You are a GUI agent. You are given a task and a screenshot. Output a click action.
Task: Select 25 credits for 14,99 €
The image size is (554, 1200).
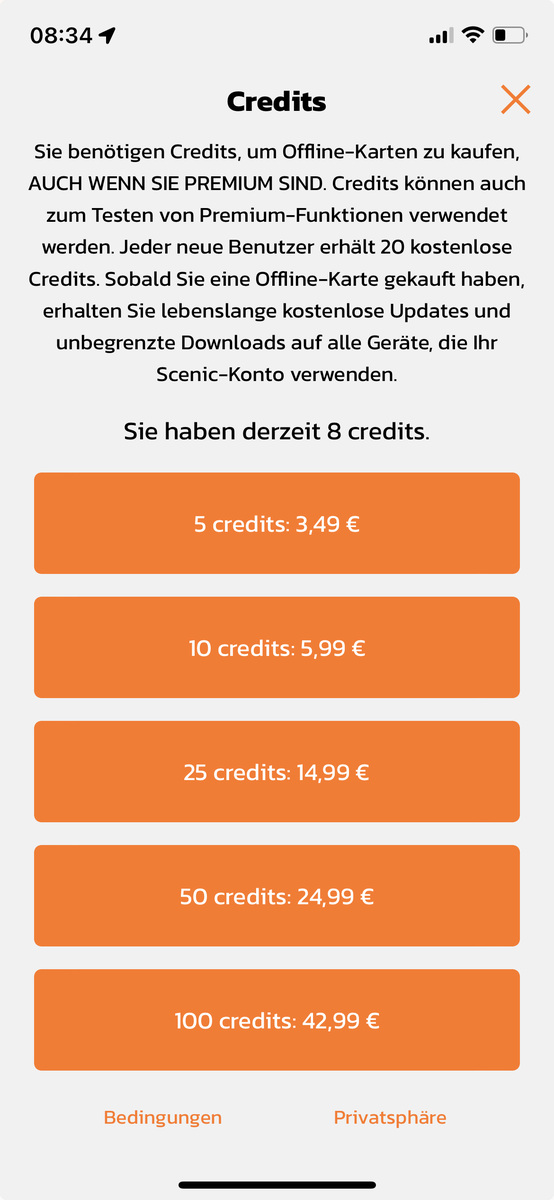pos(277,771)
